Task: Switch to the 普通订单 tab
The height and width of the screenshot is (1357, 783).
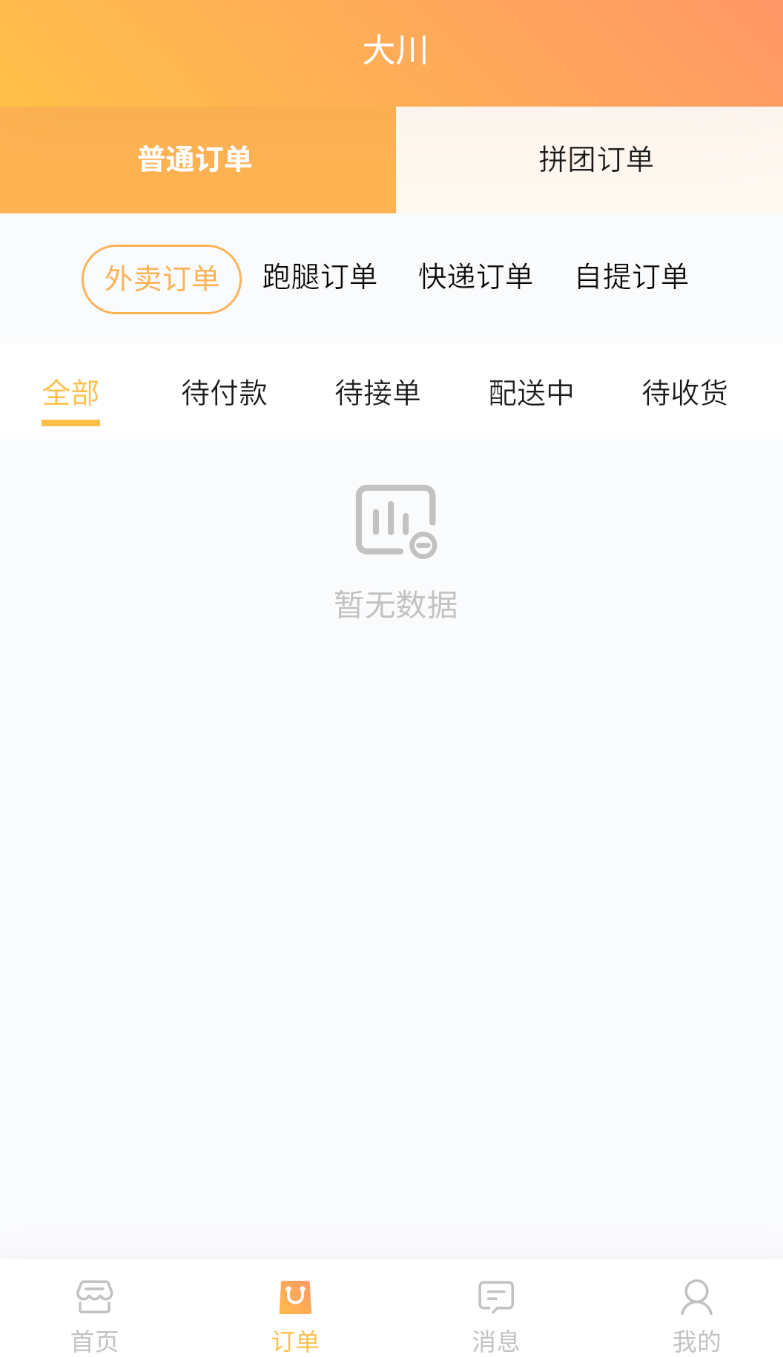Action: (x=196, y=160)
